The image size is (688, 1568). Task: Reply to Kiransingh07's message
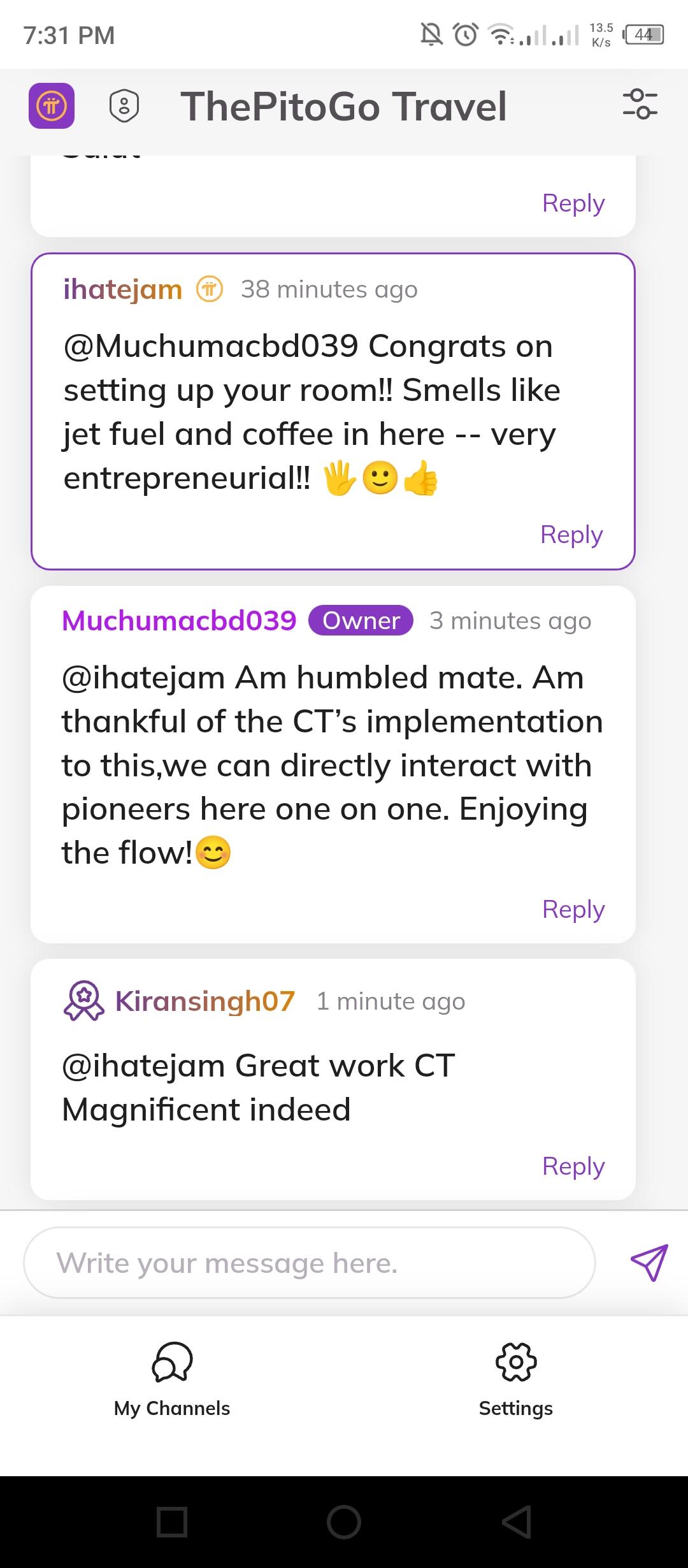pyautogui.click(x=573, y=1166)
